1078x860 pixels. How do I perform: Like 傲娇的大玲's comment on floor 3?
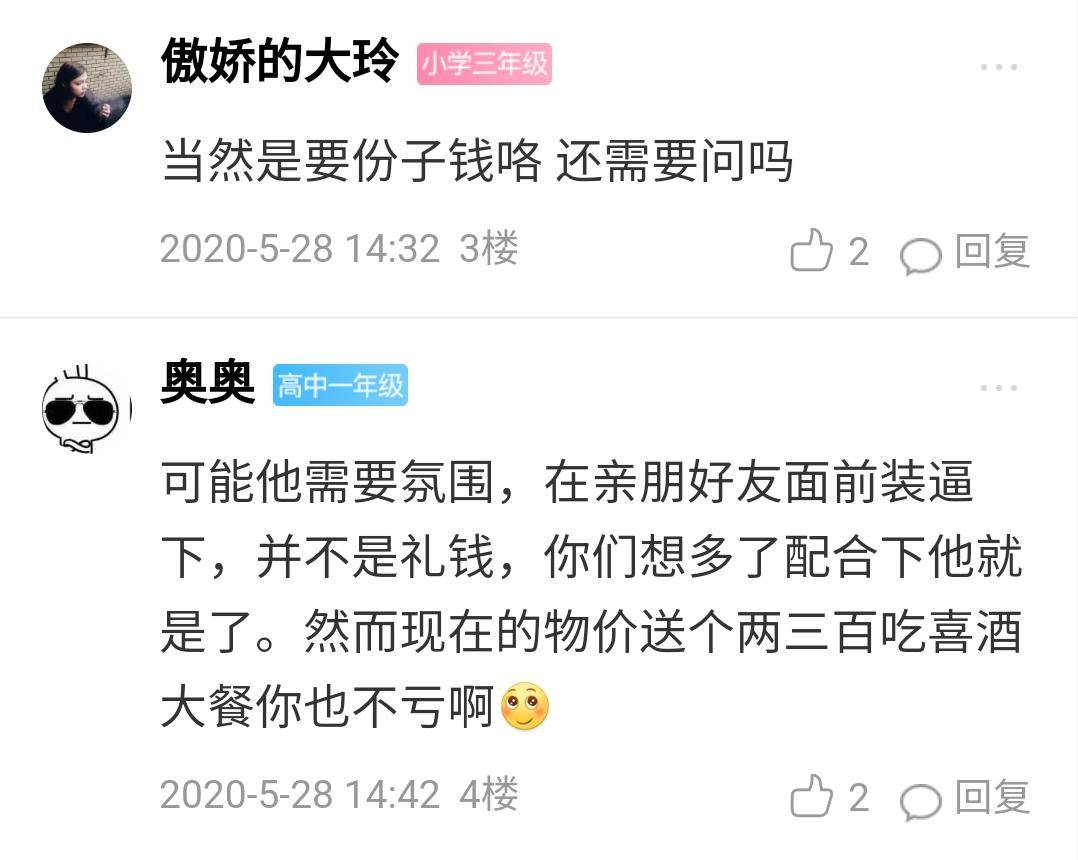[x=812, y=251]
